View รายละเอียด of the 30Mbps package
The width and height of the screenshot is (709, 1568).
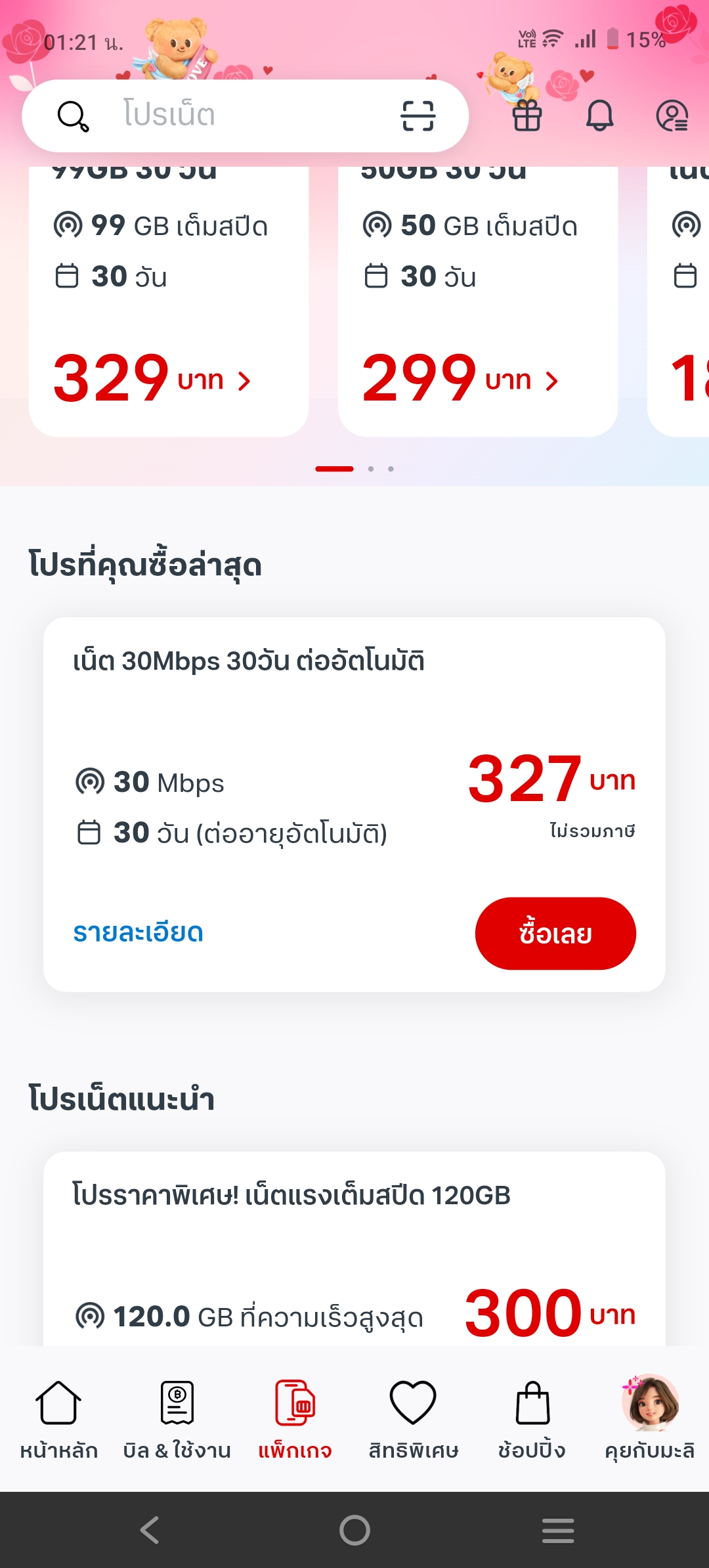[138, 932]
